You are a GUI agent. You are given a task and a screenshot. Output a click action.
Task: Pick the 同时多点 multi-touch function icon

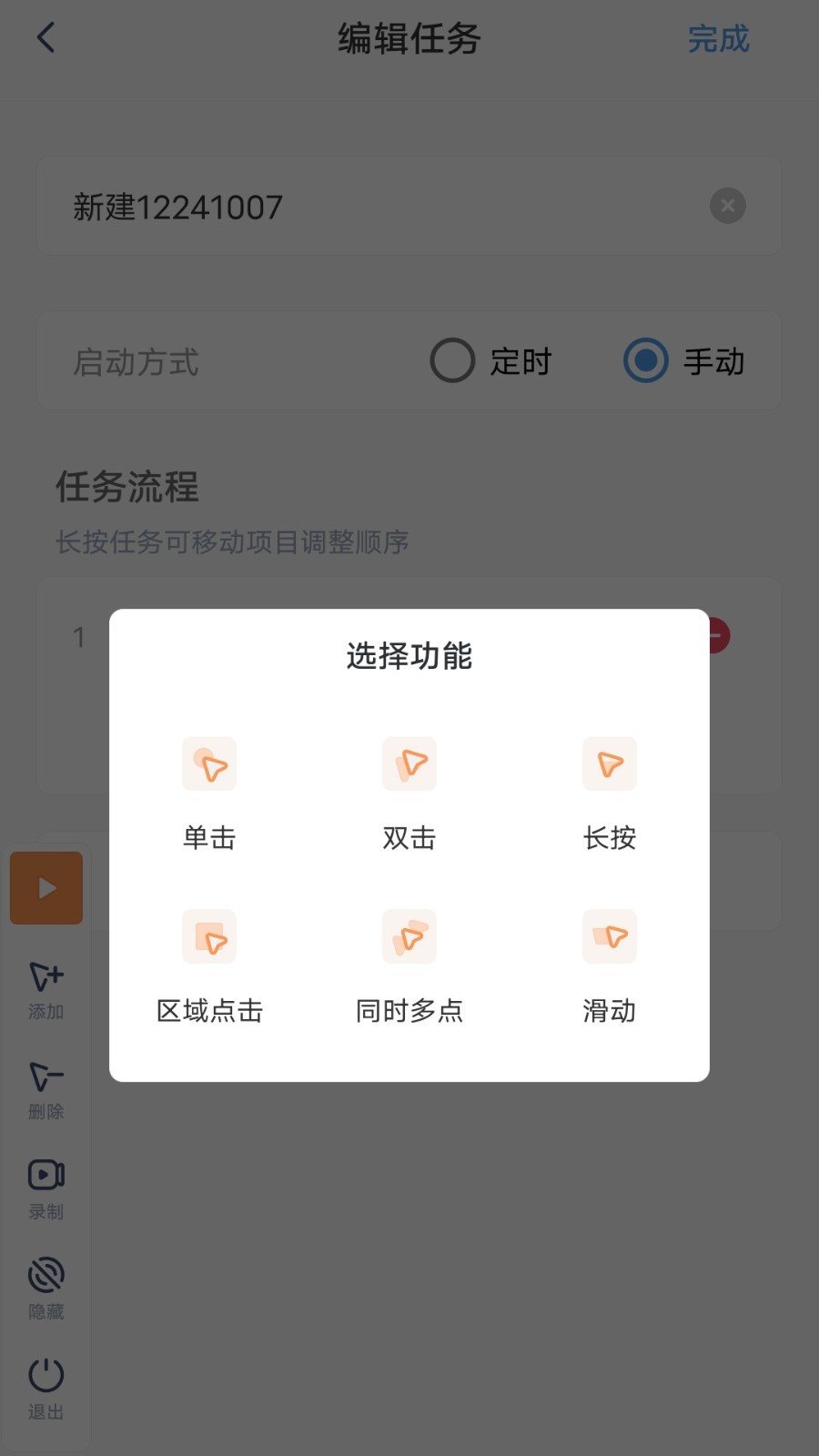(409, 936)
